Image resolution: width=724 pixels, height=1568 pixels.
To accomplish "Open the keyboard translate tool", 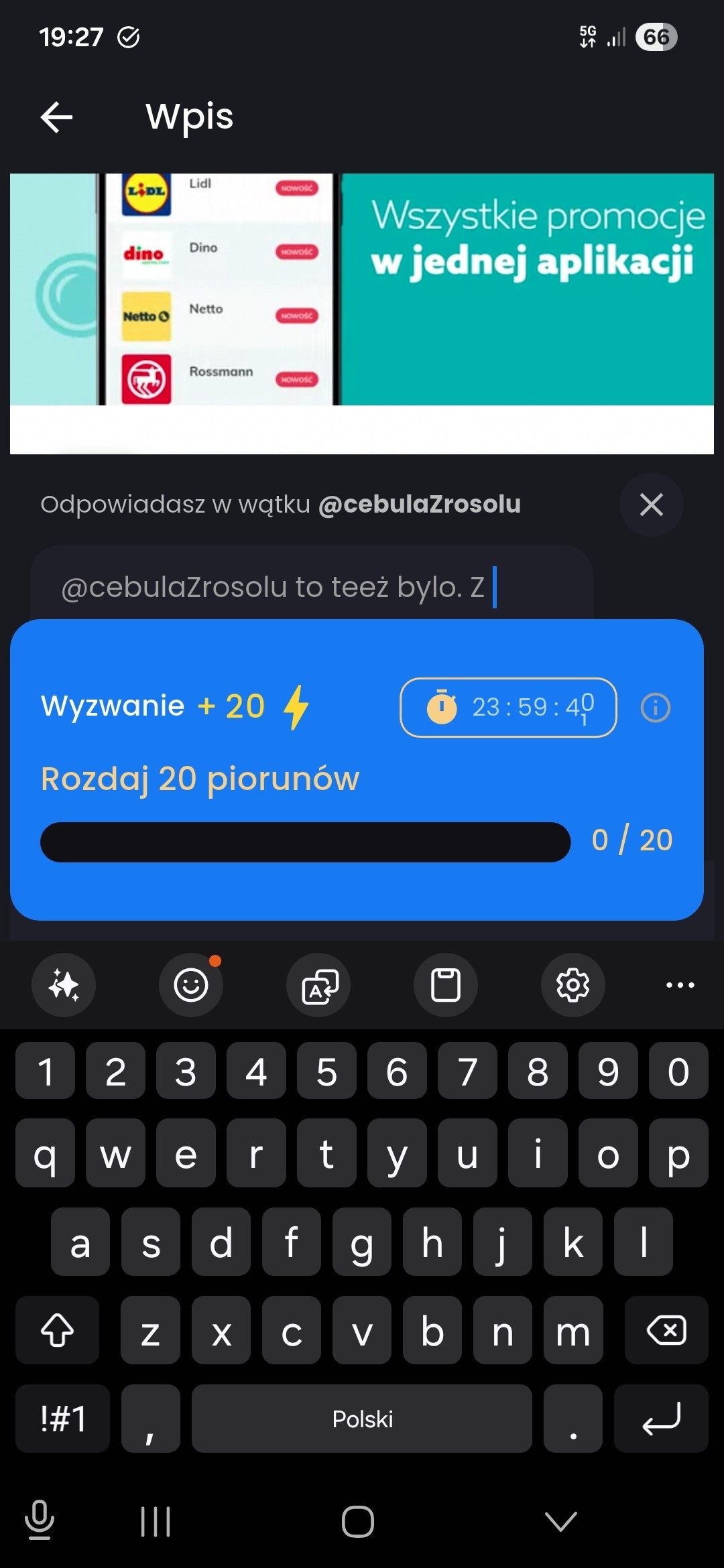I will (318, 985).
